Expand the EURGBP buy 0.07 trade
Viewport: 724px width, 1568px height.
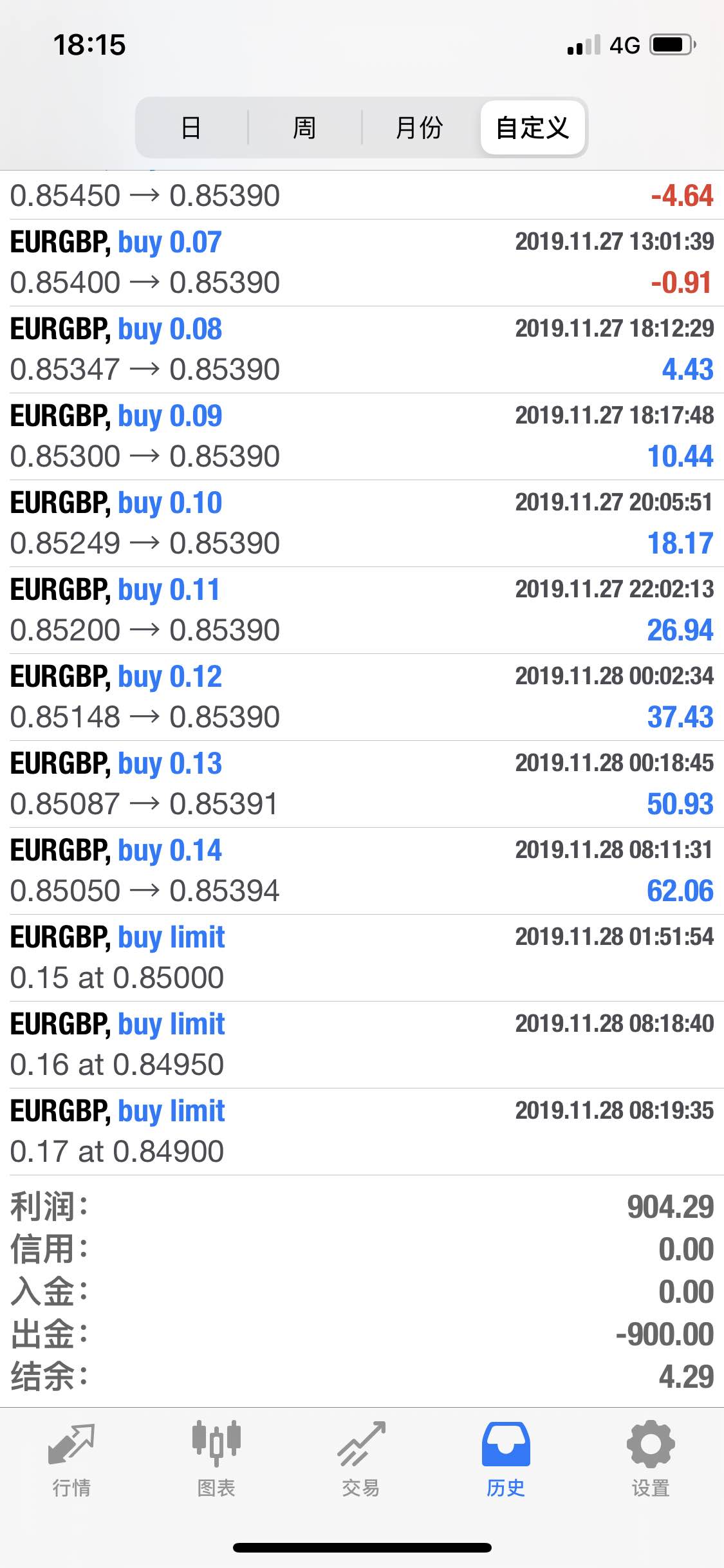pyautogui.click(x=362, y=263)
